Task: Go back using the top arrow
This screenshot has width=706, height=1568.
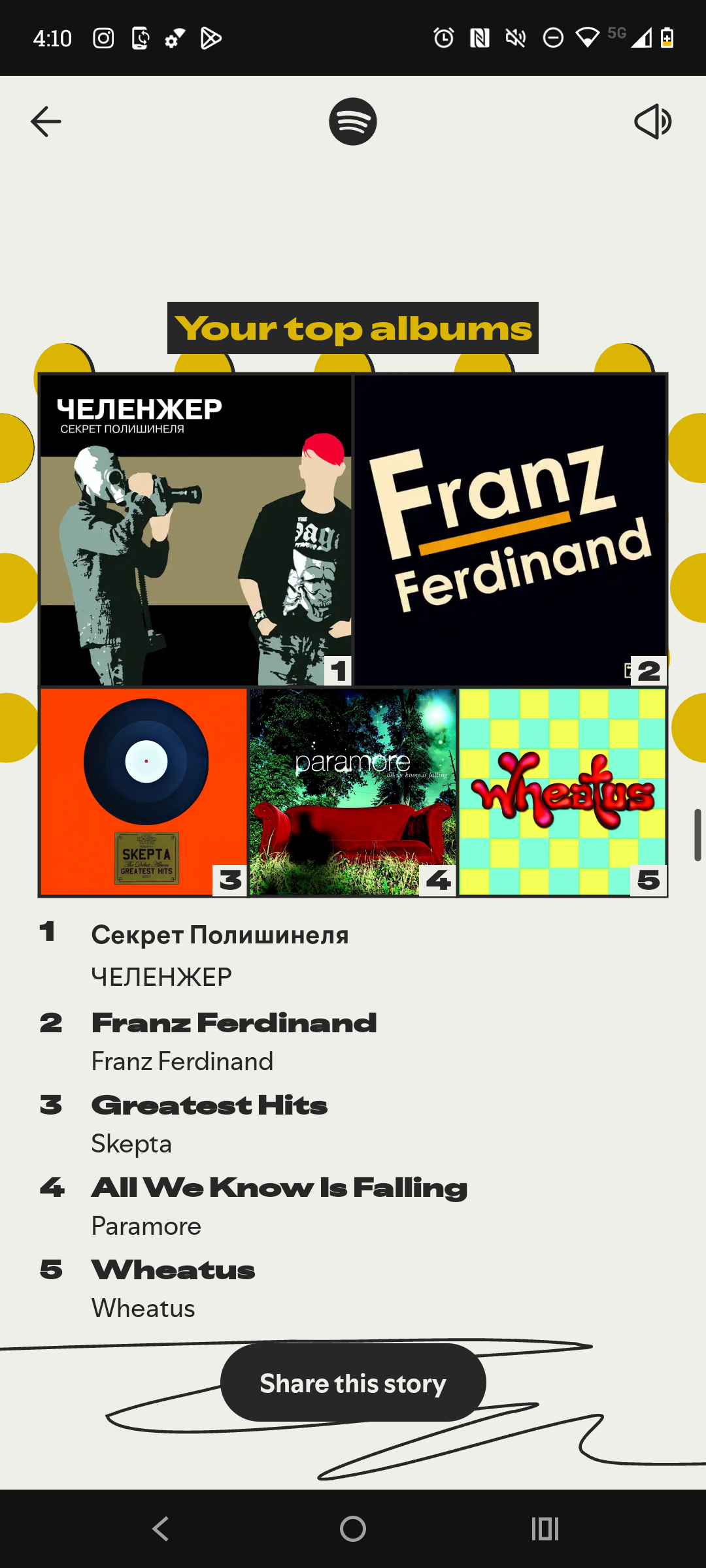Action: pyautogui.click(x=46, y=122)
